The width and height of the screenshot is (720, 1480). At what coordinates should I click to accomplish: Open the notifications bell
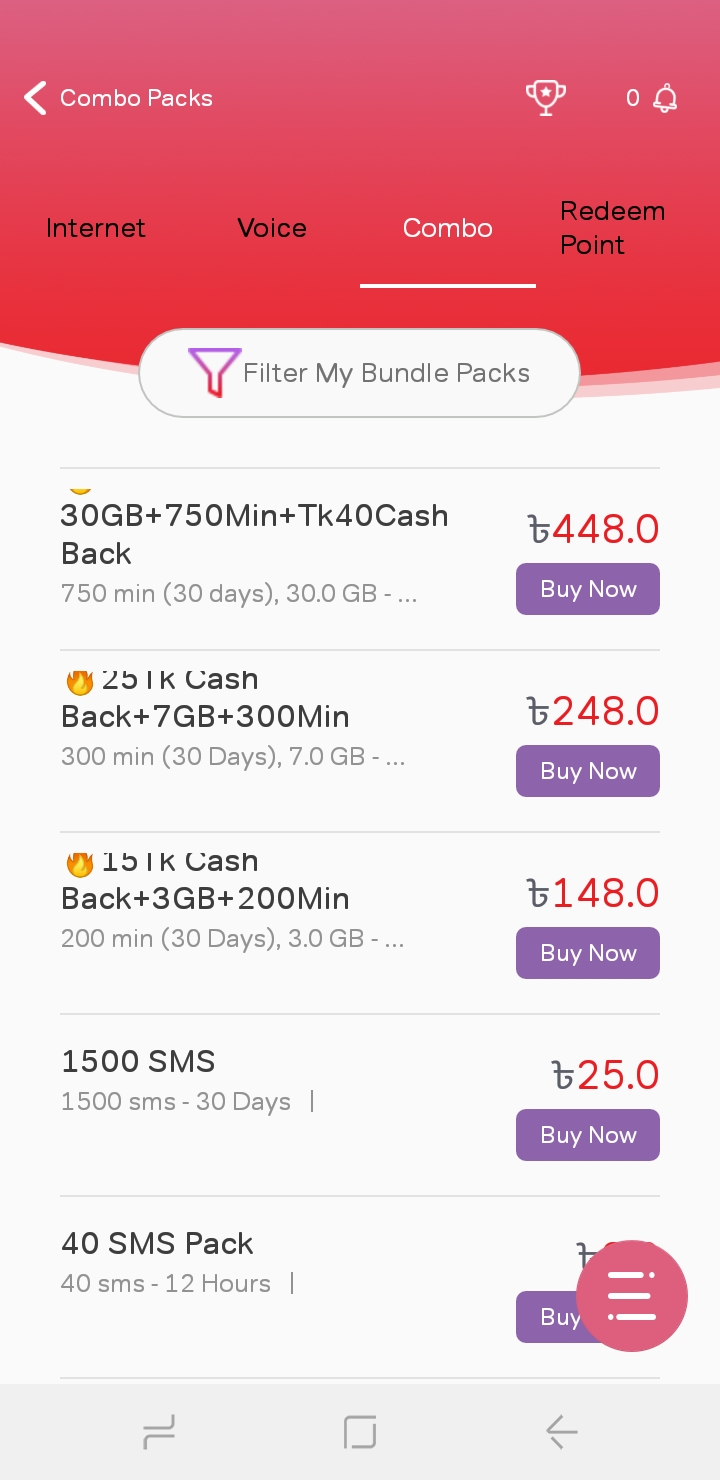pos(665,98)
